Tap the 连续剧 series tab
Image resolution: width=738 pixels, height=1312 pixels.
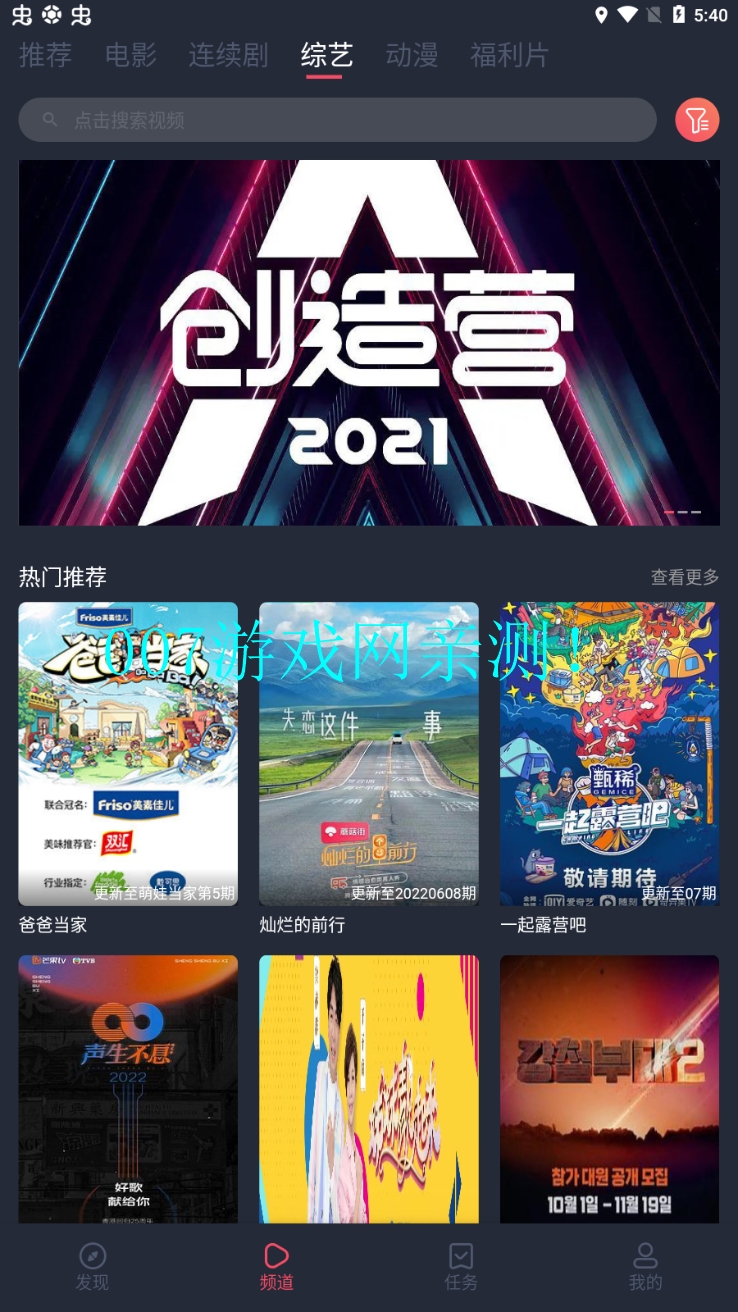tap(228, 56)
